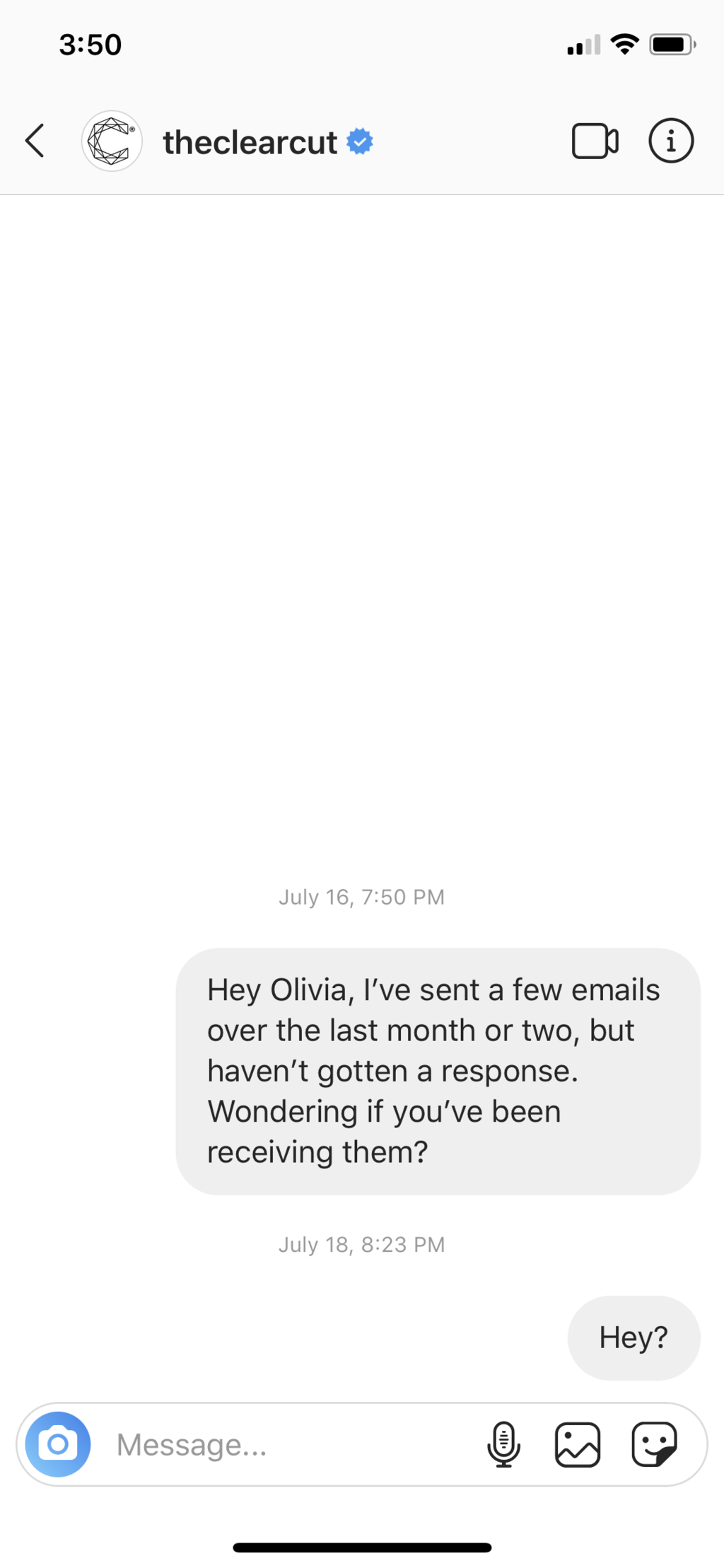Choose a photo from gallery
The height and width of the screenshot is (1568, 724).
[x=578, y=1444]
